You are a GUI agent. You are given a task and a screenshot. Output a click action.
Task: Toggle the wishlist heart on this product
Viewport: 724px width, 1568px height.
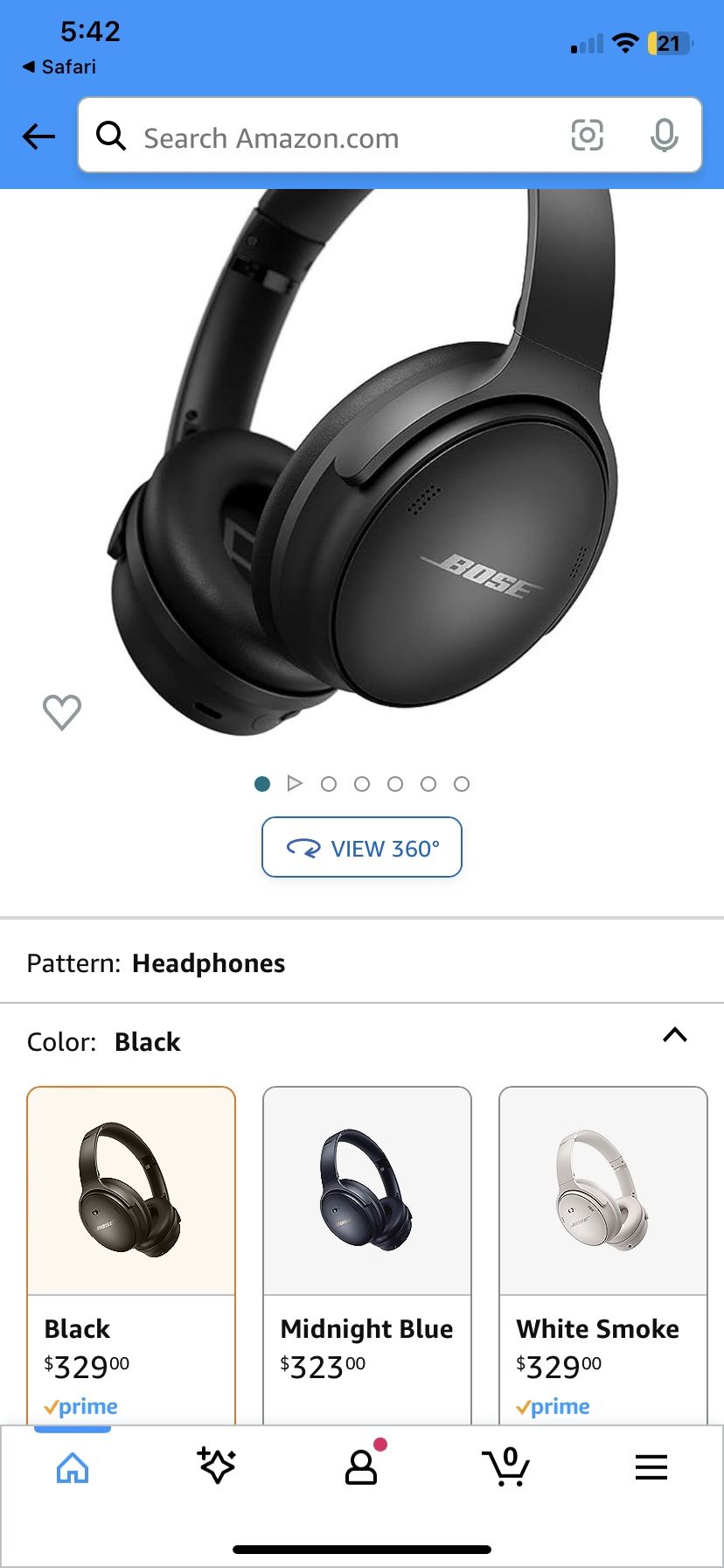click(61, 711)
